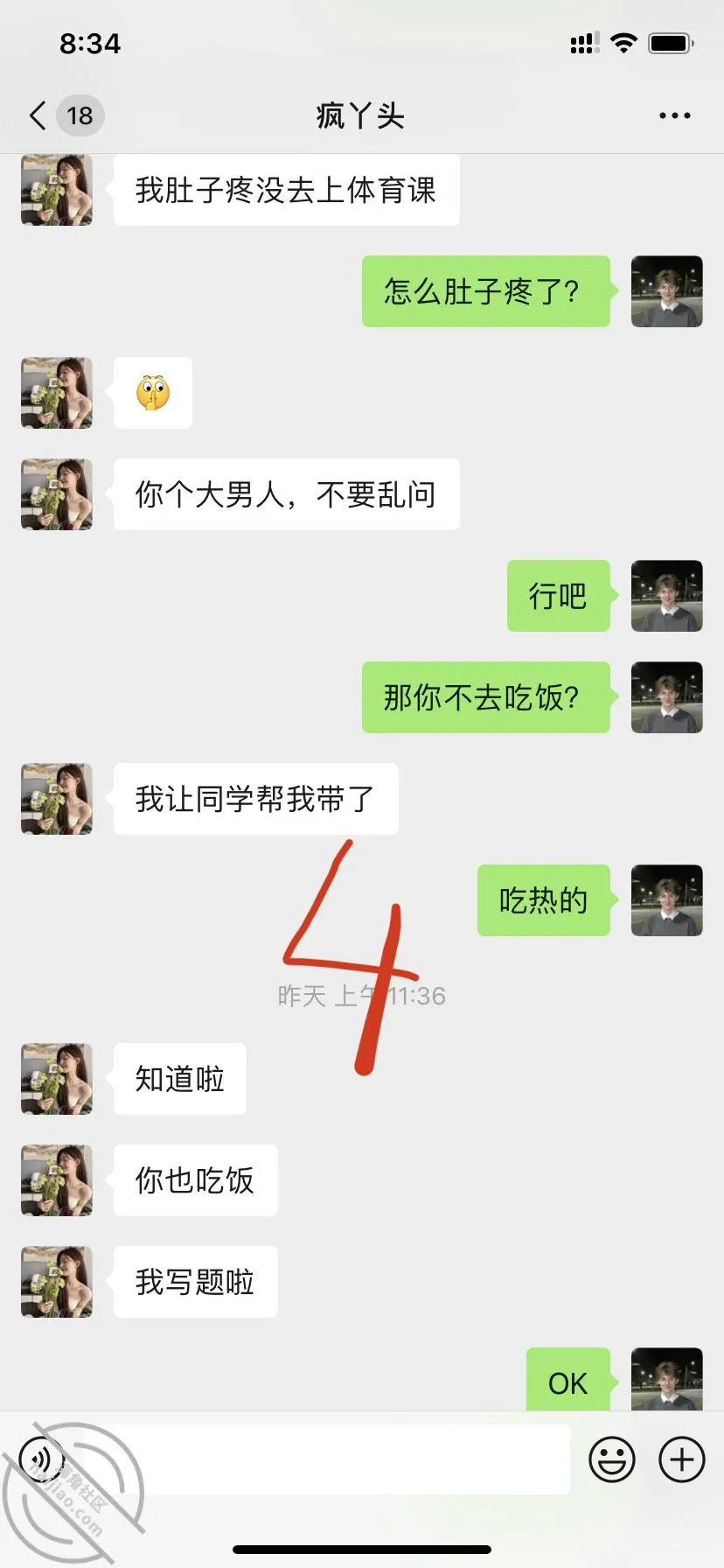This screenshot has height=1568, width=724.
Task: Tap the message text input field
Action: pos(341,1459)
